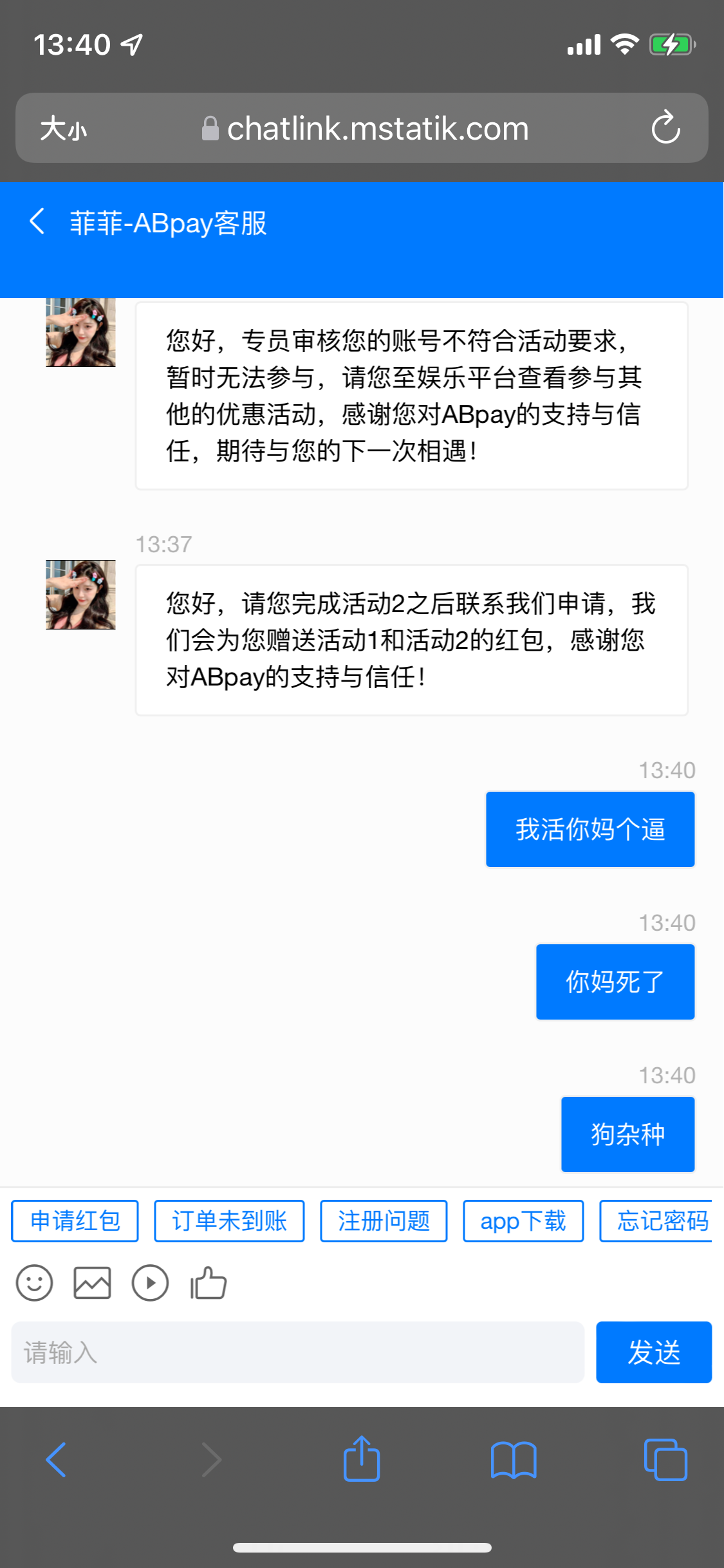This screenshot has width=724, height=1568.
Task: Open browser bookmarks
Action: (513, 1459)
